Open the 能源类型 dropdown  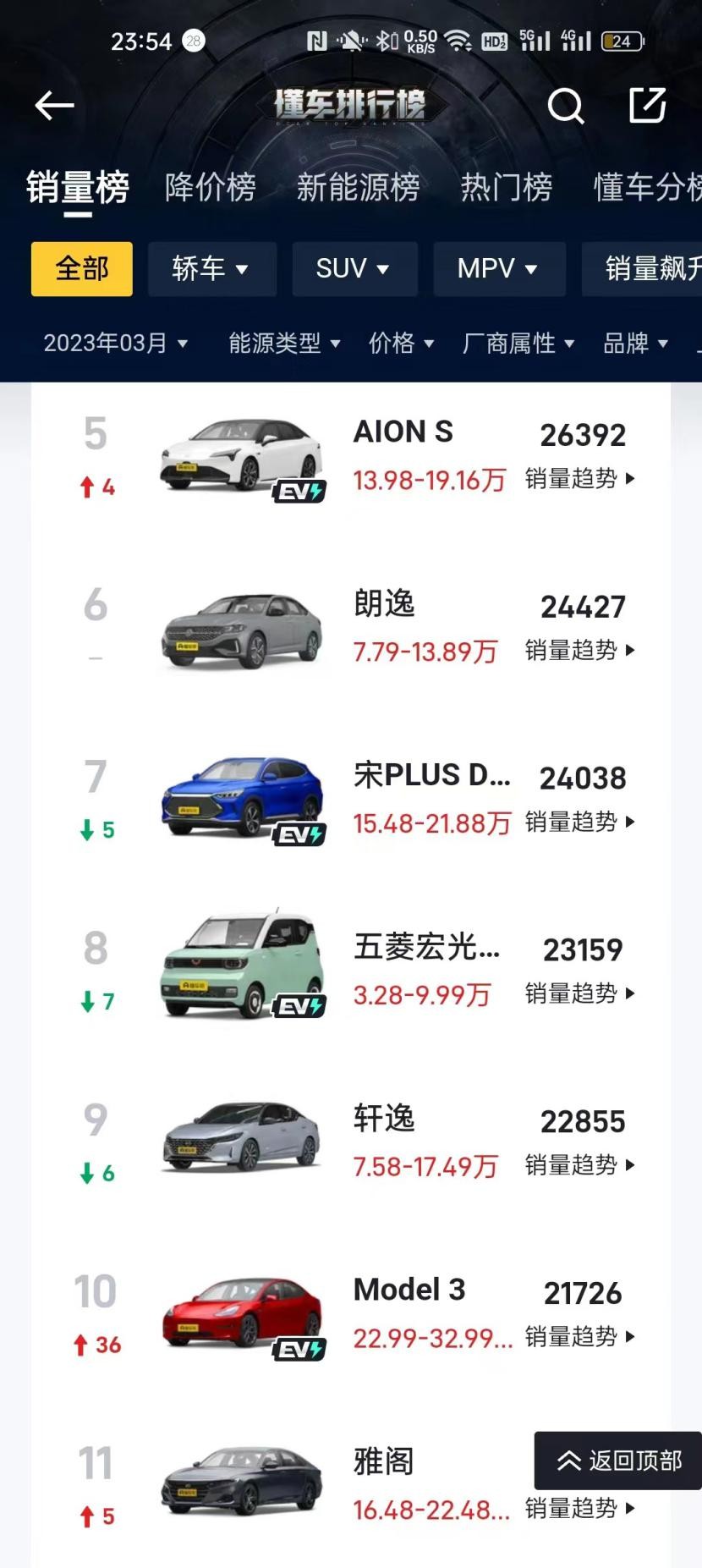(283, 344)
